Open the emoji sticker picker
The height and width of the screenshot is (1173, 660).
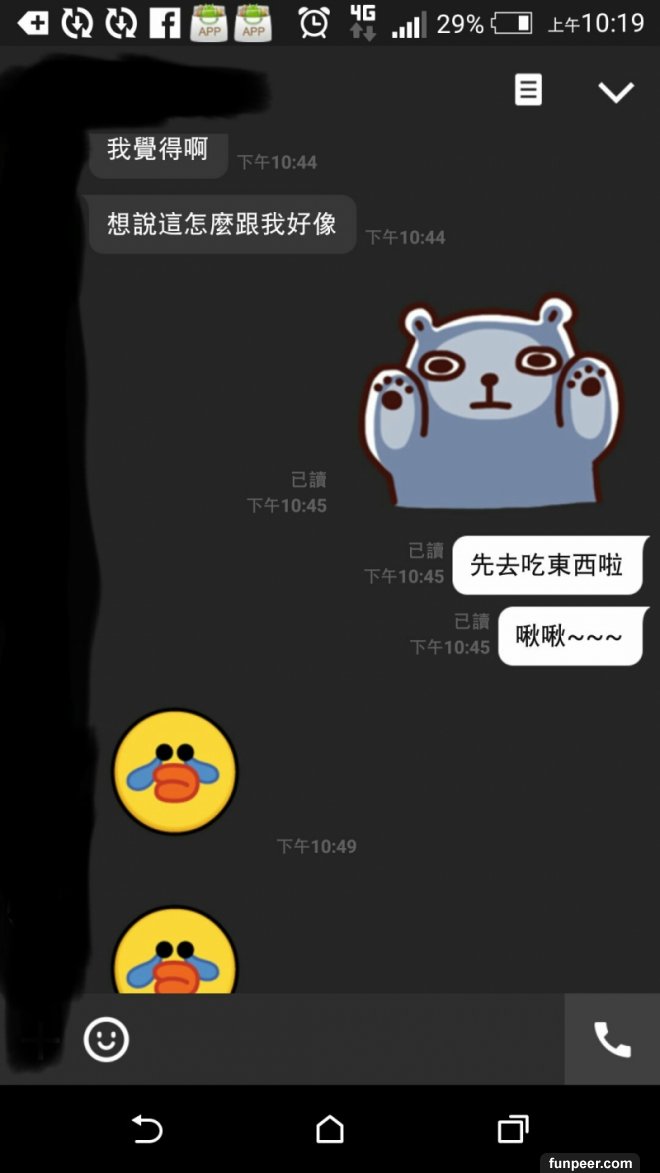106,1039
